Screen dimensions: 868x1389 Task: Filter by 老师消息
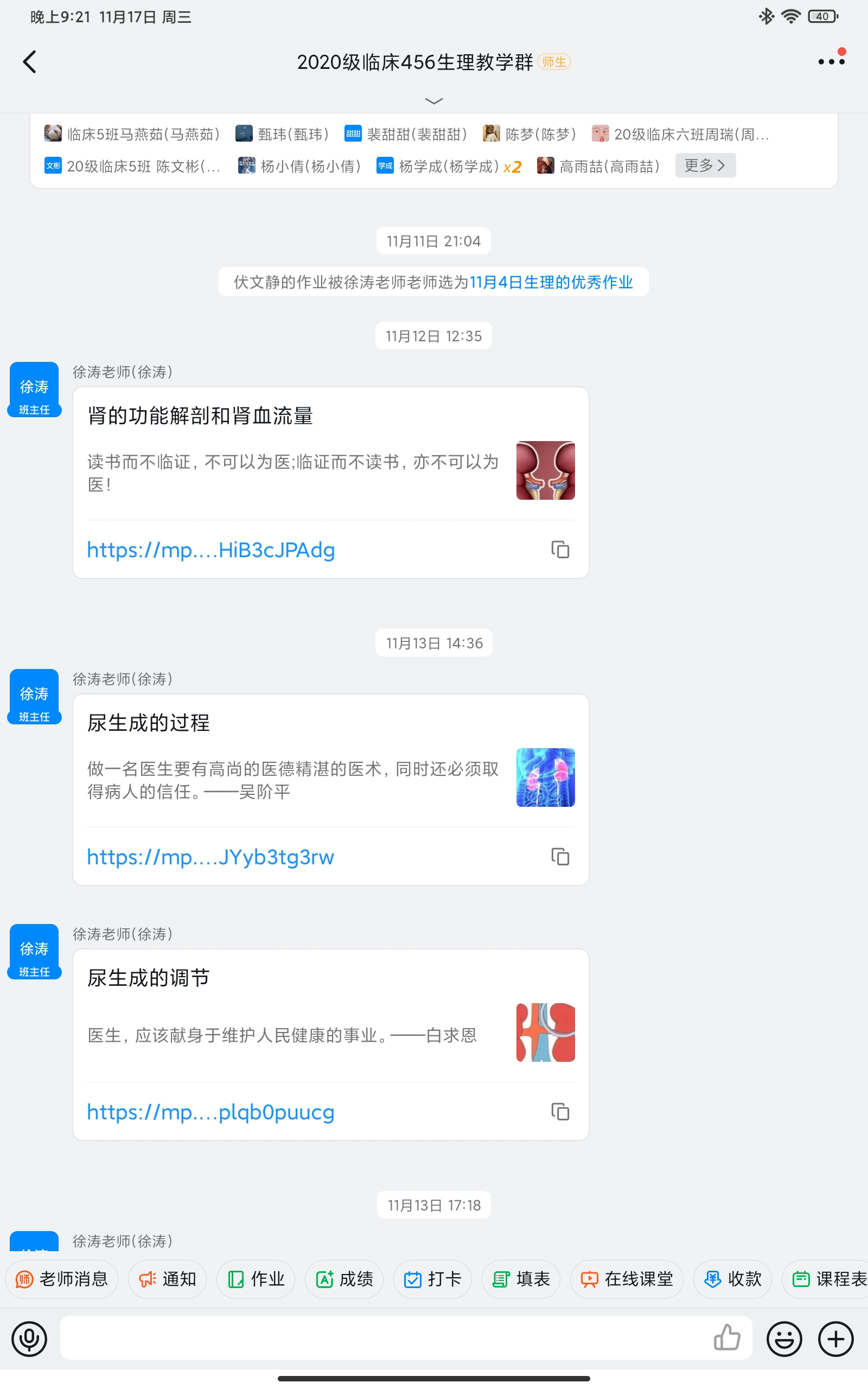(x=61, y=1279)
